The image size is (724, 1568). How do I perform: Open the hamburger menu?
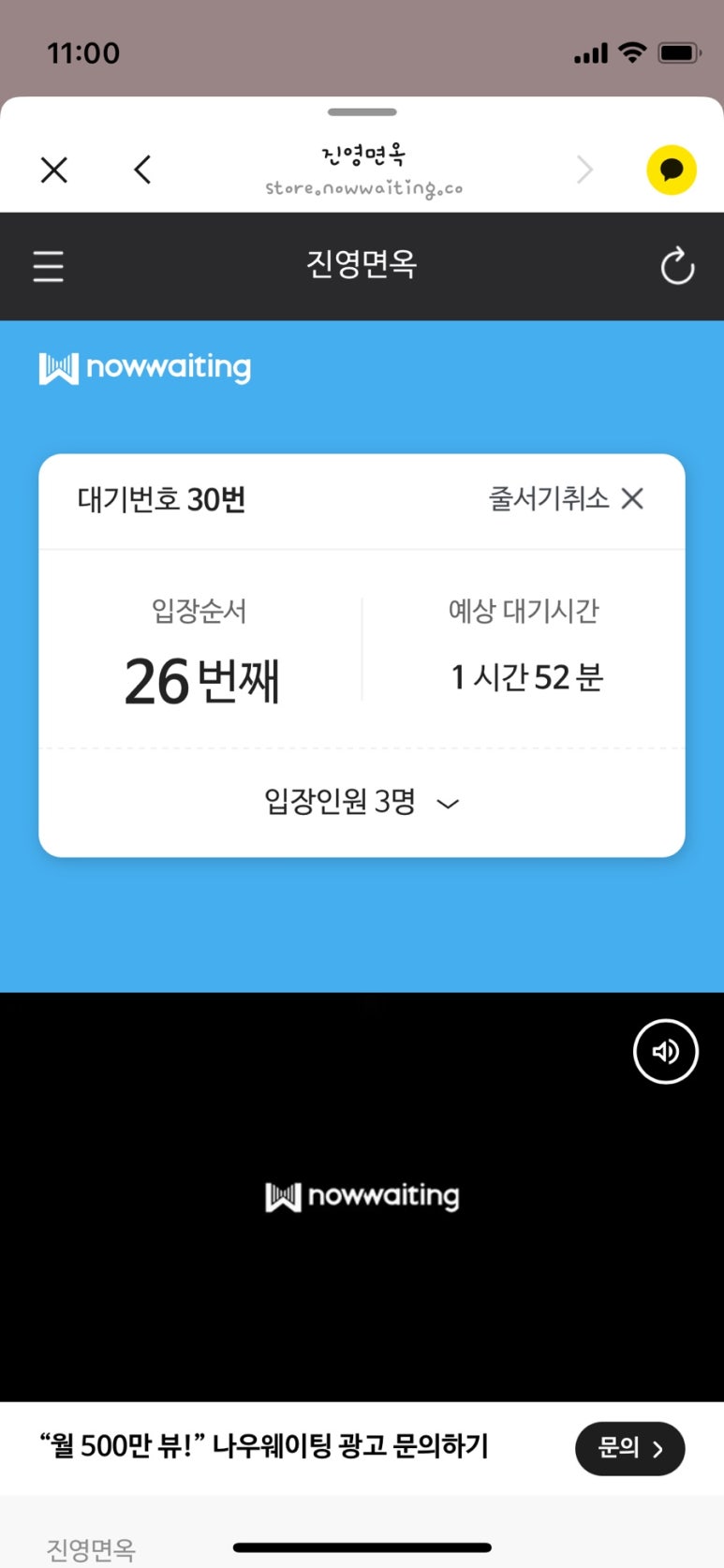pyautogui.click(x=49, y=267)
